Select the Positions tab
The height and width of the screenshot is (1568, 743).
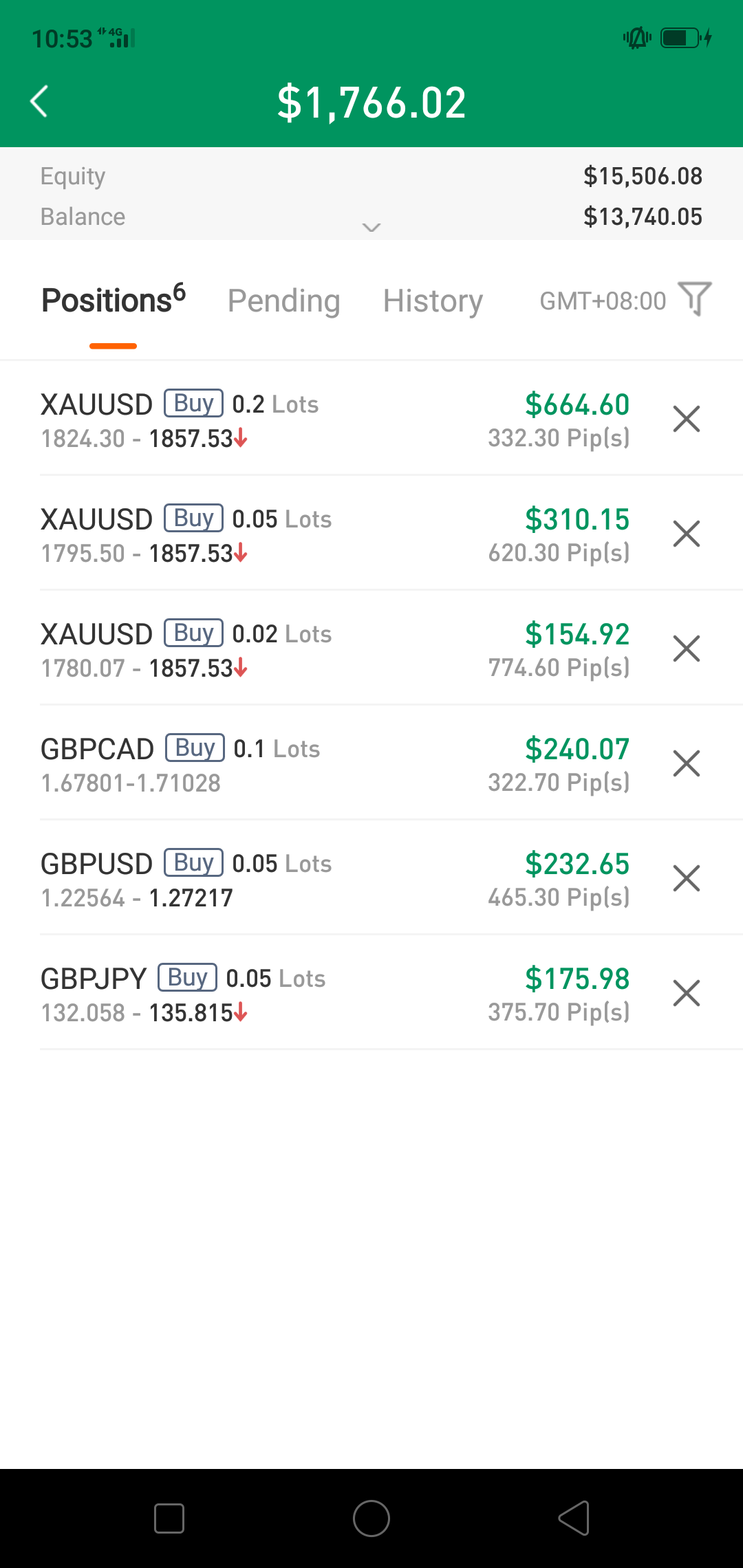tap(114, 300)
